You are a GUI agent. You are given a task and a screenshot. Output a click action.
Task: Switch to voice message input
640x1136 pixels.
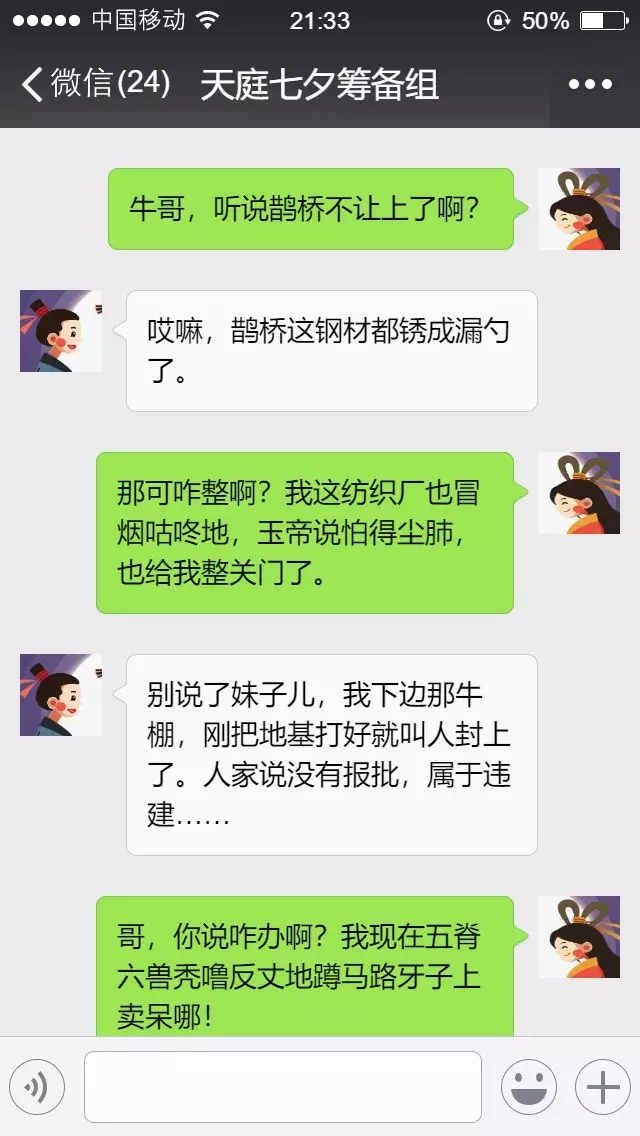coord(37,1087)
